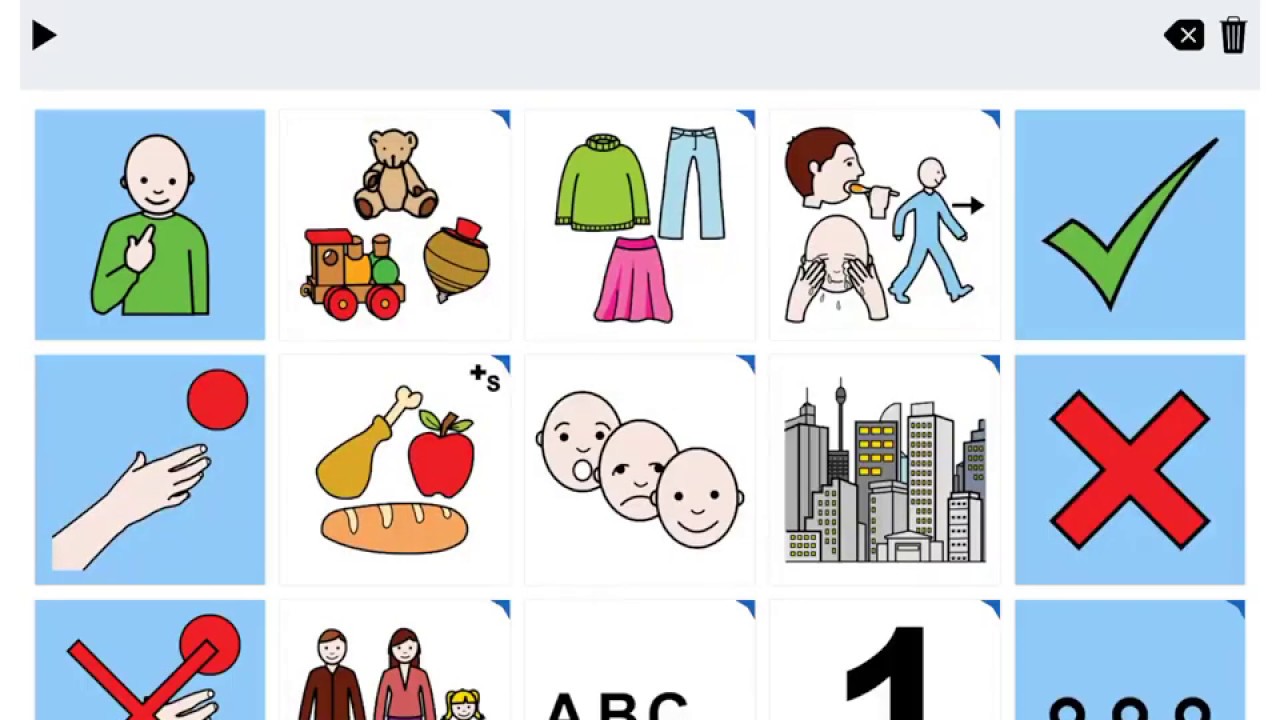Open the city places tile
Image resolution: width=1280 pixels, height=720 pixels.
click(885, 470)
